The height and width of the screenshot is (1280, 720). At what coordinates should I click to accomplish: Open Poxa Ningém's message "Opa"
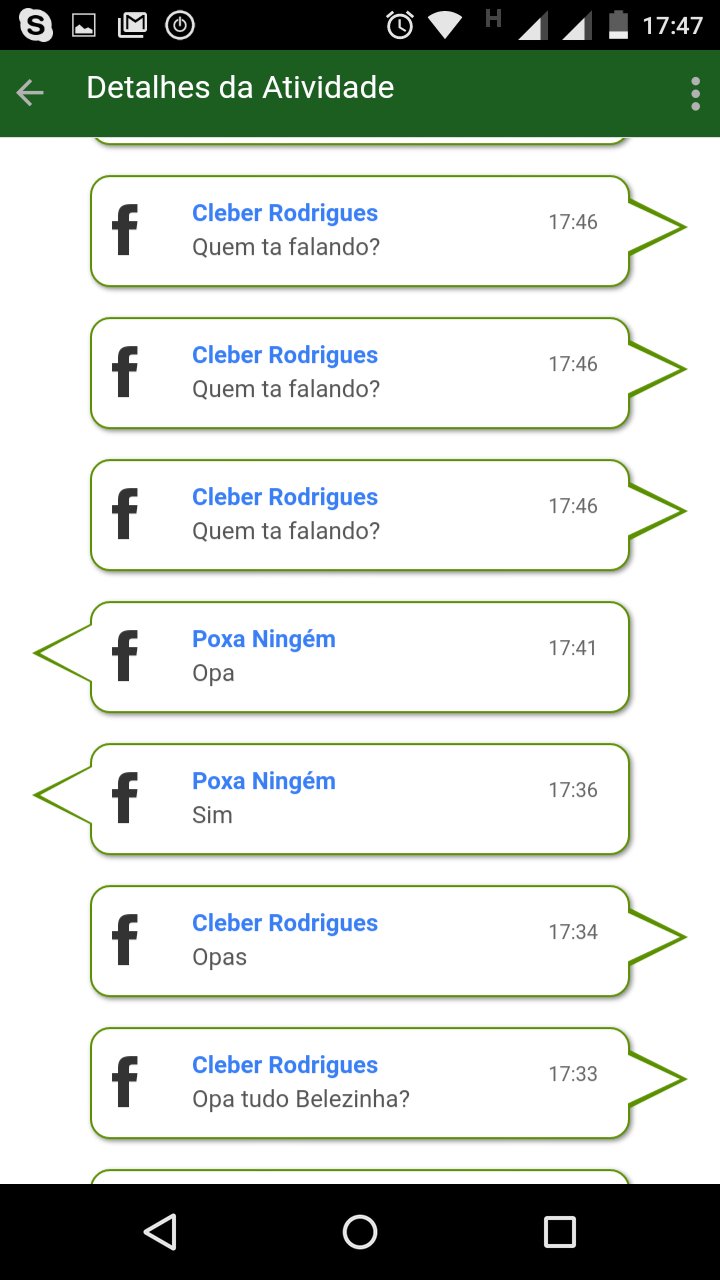point(360,657)
